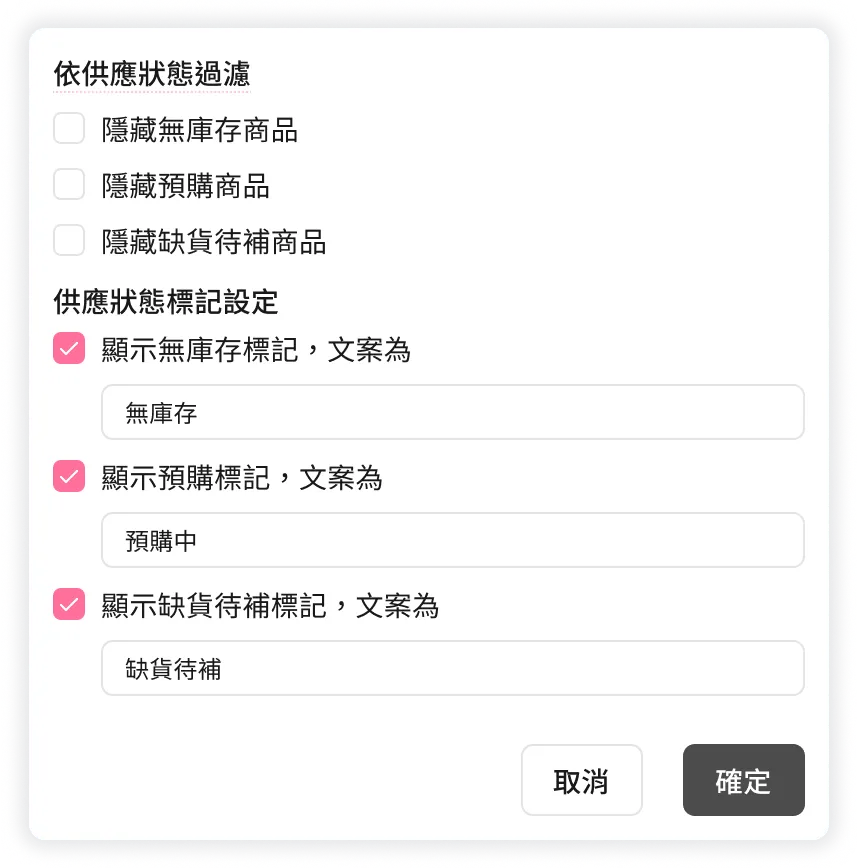
Task: Confirm settings with 確定 button
Action: pos(743,780)
